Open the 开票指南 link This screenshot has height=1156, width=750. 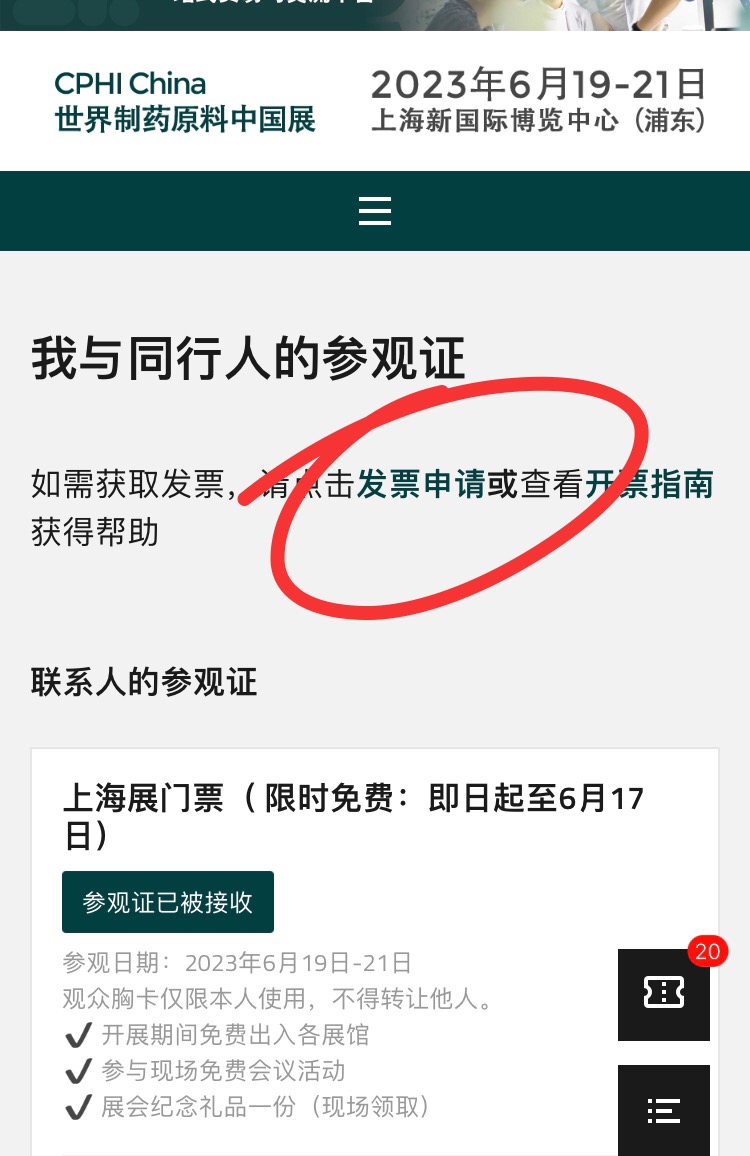tap(649, 484)
